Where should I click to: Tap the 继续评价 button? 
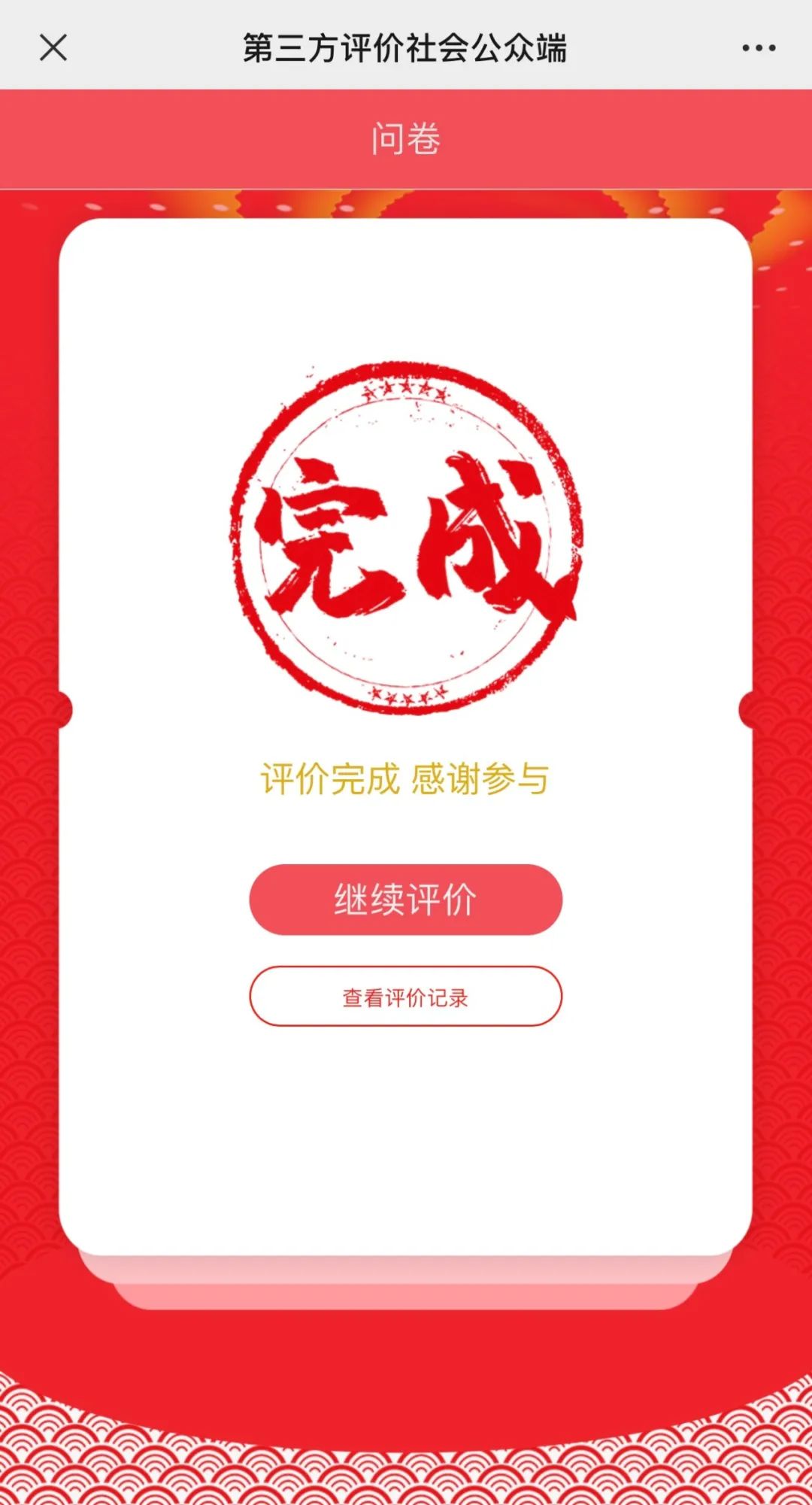pyautogui.click(x=405, y=900)
